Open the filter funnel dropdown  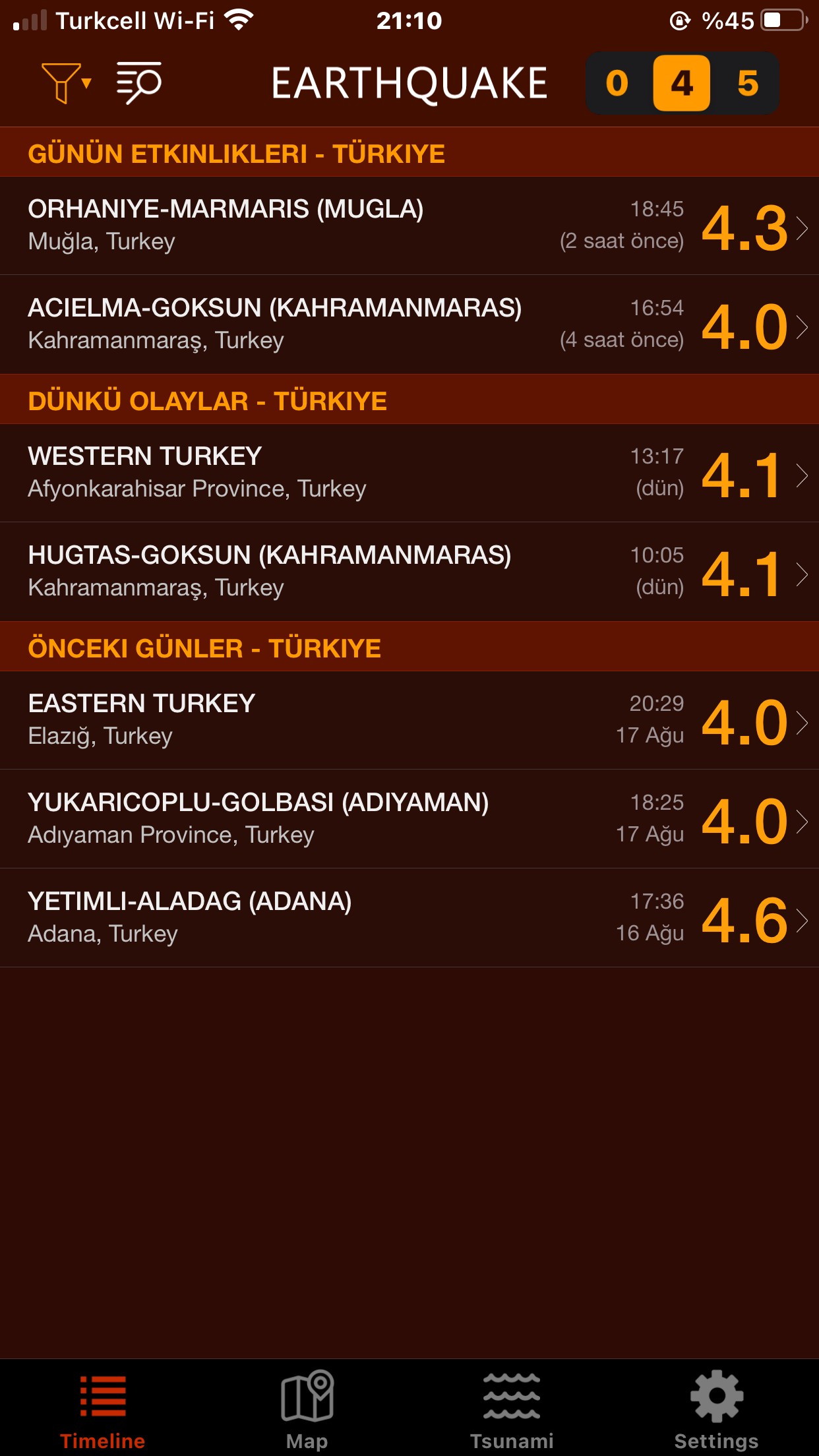pos(66,83)
